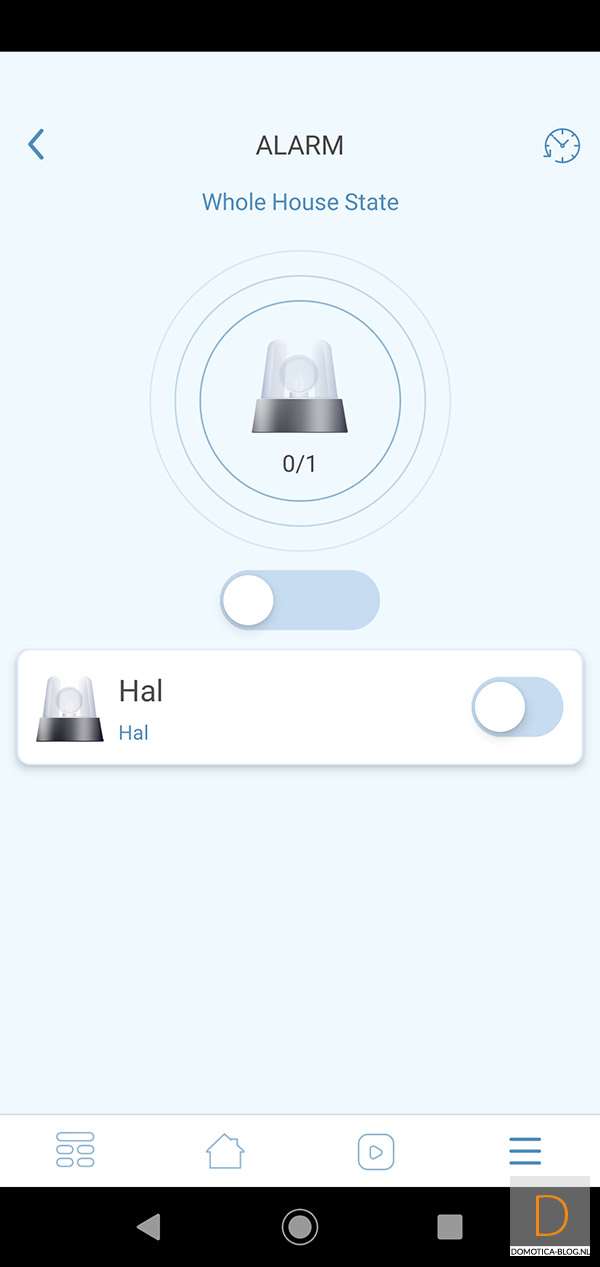
Task: Toggle the Whole House State alarm switch
Action: [300, 600]
